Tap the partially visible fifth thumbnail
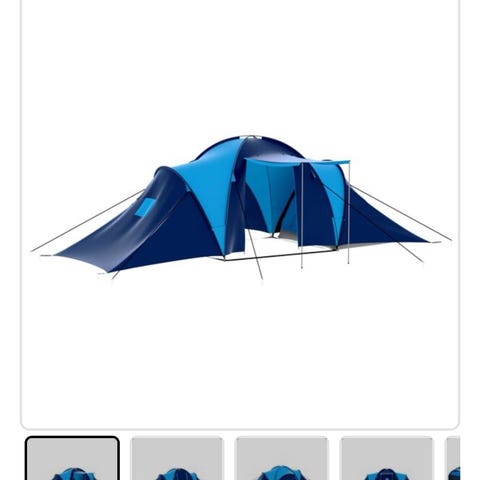The image size is (480, 480). [x=453, y=458]
